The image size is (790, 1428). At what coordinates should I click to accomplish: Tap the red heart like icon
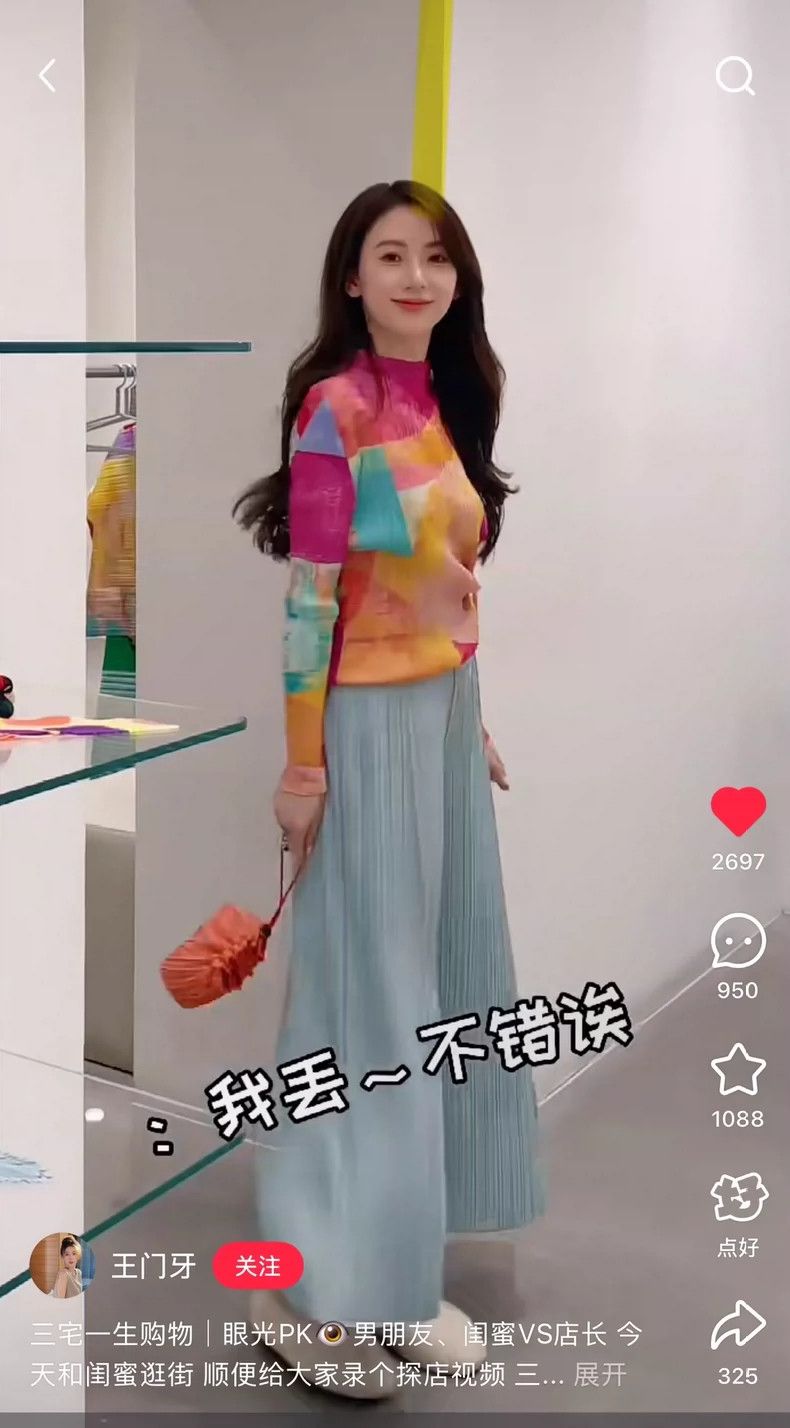738,811
